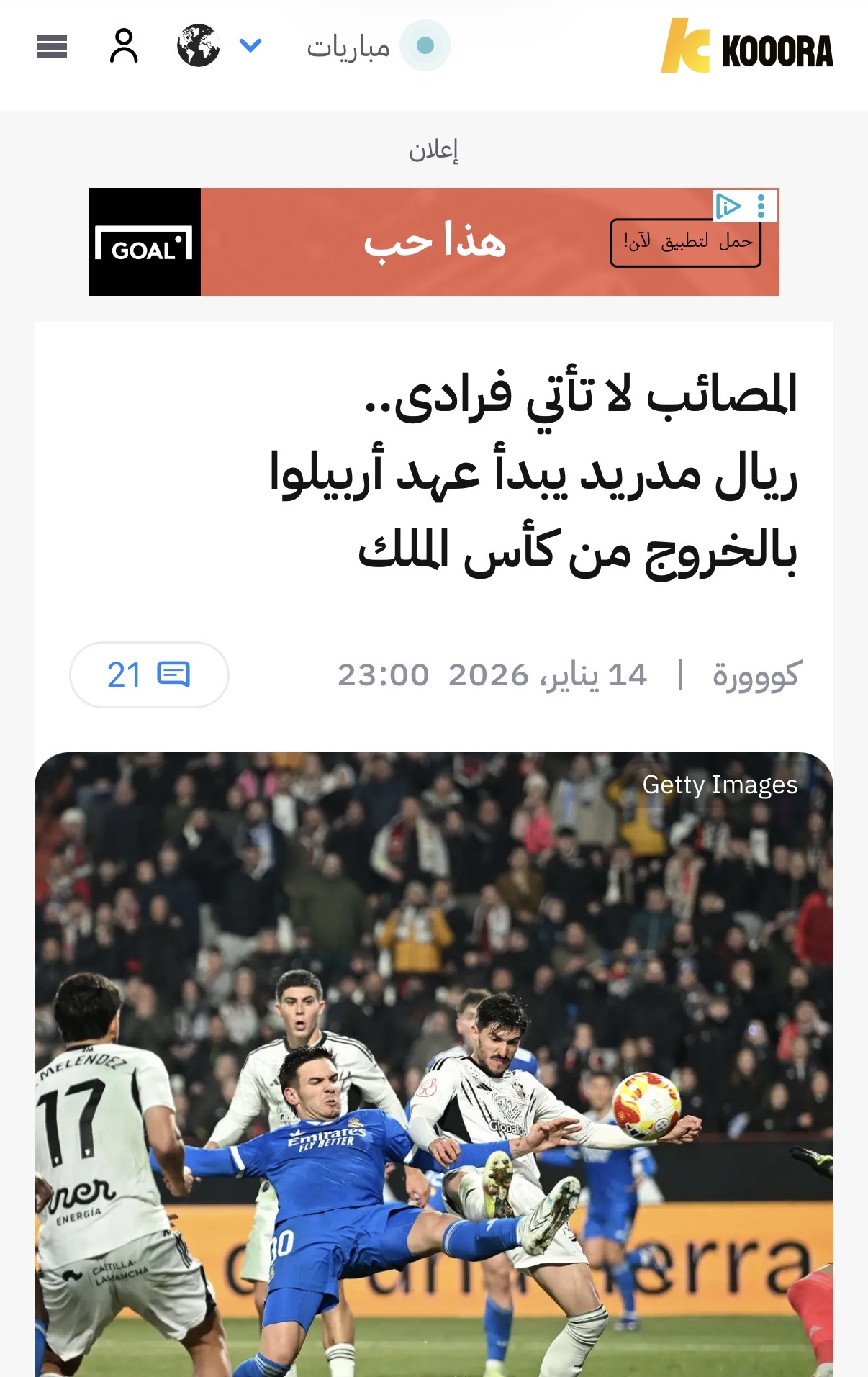This screenshot has height=1377, width=868.
Task: Tap the AdChoices info icon
Action: (x=728, y=207)
